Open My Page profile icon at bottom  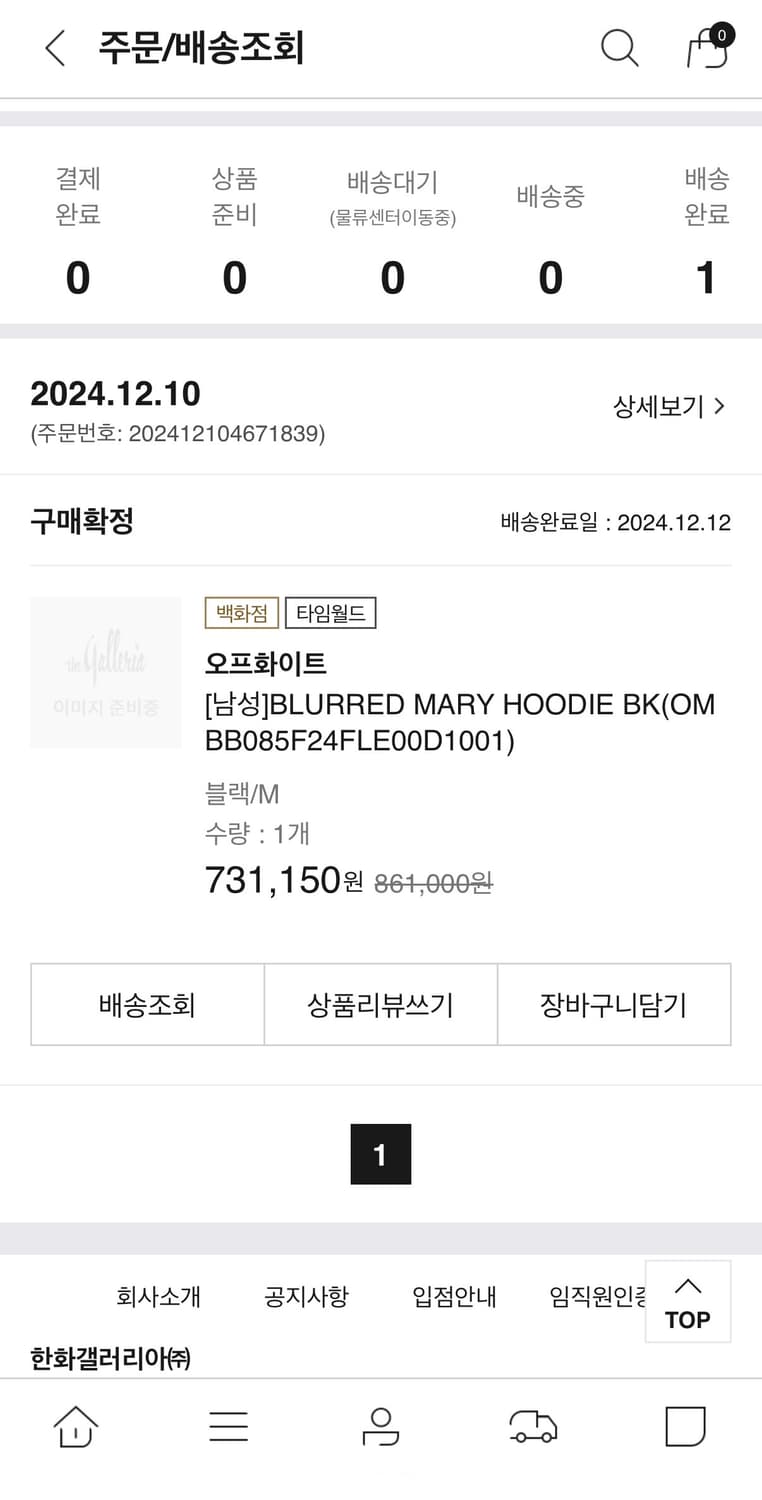(x=381, y=1427)
